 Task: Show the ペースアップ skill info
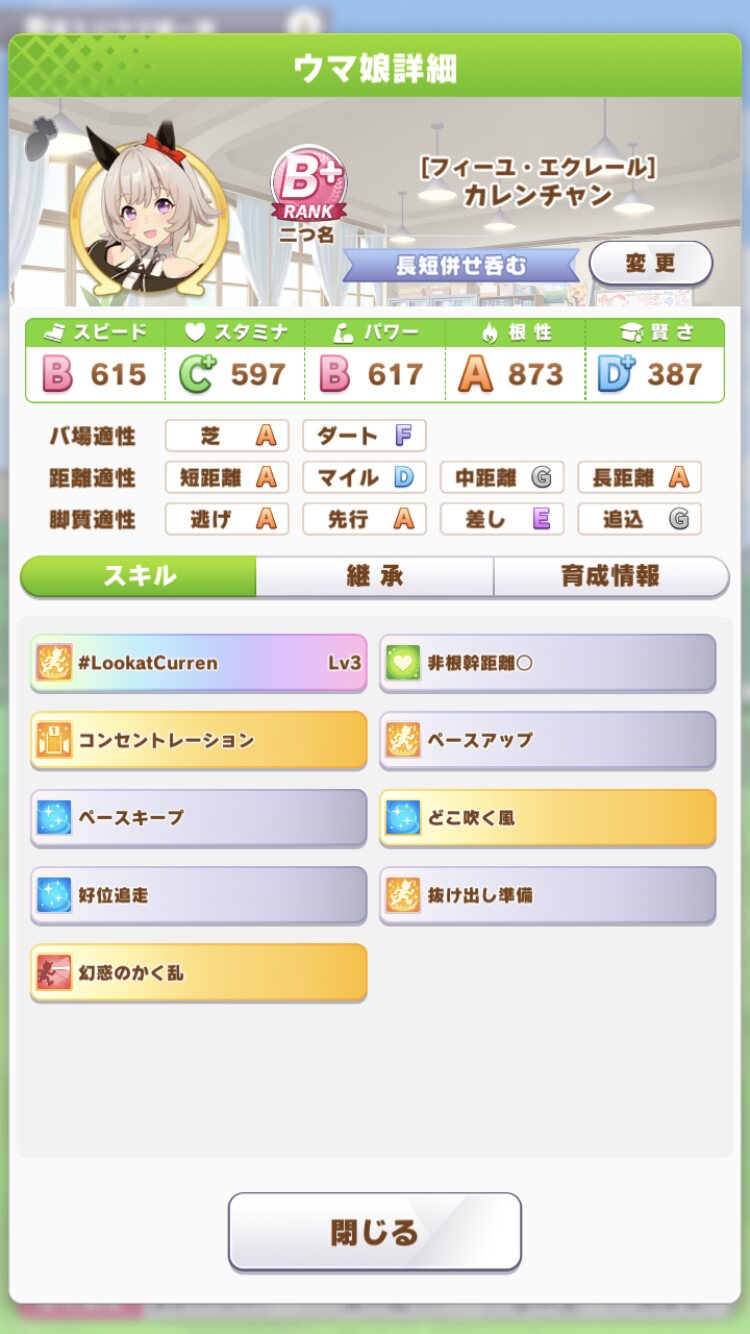click(547, 740)
